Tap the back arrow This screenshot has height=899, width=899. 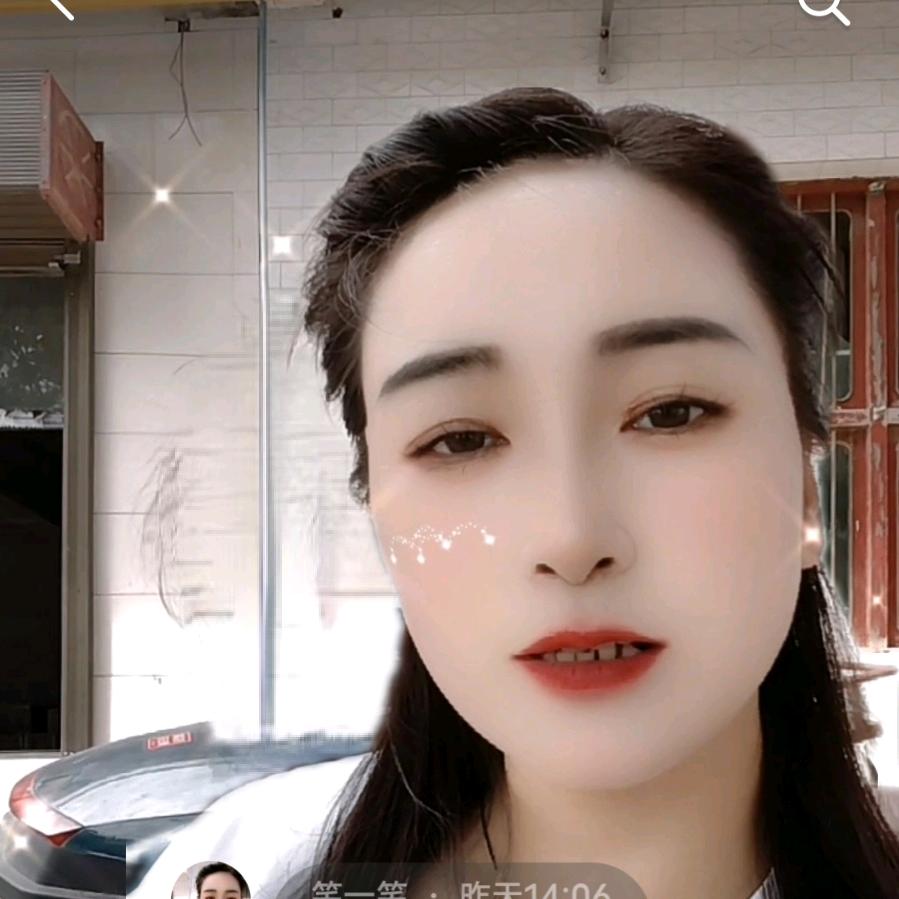pyautogui.click(x=58, y=6)
